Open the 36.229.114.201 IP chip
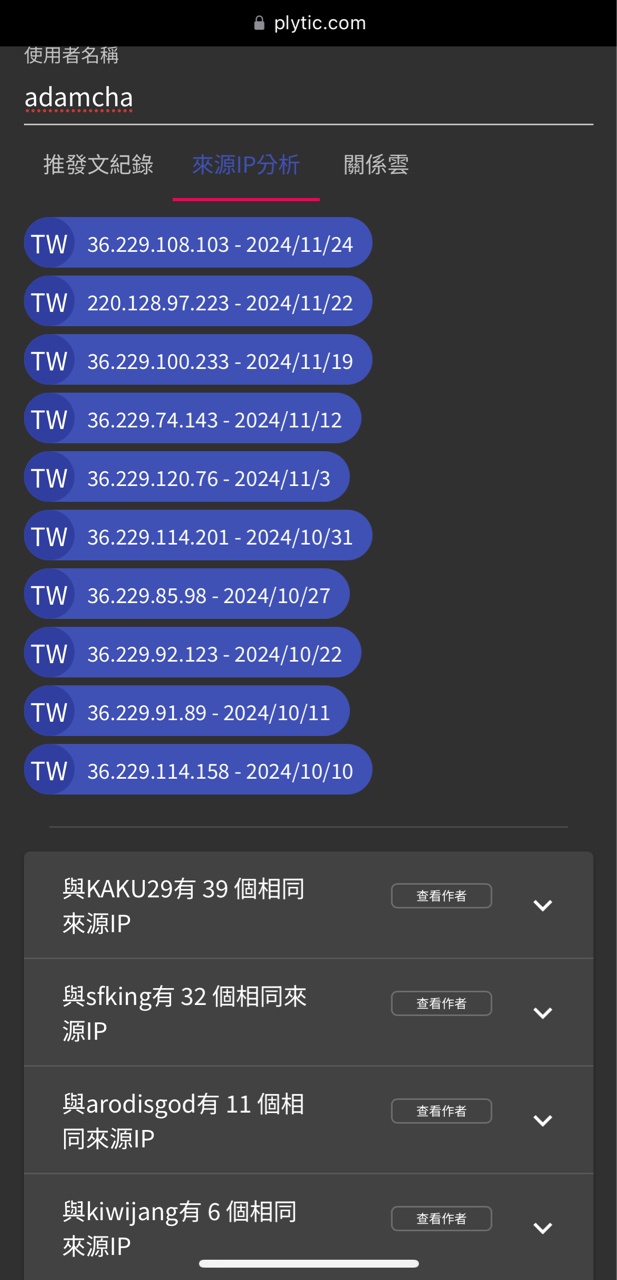 (198, 537)
